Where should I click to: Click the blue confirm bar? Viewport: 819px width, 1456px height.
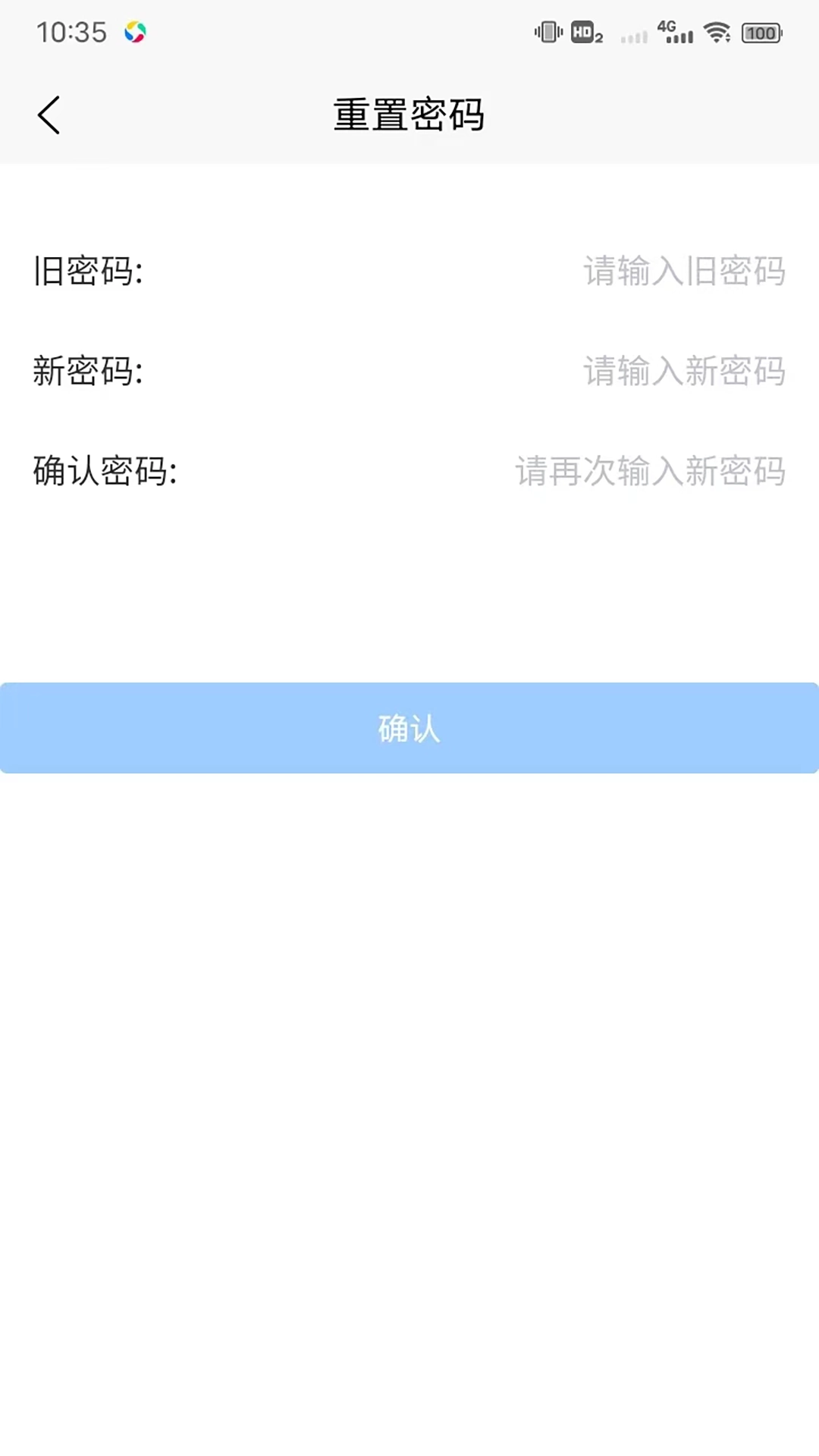pyautogui.click(x=409, y=728)
